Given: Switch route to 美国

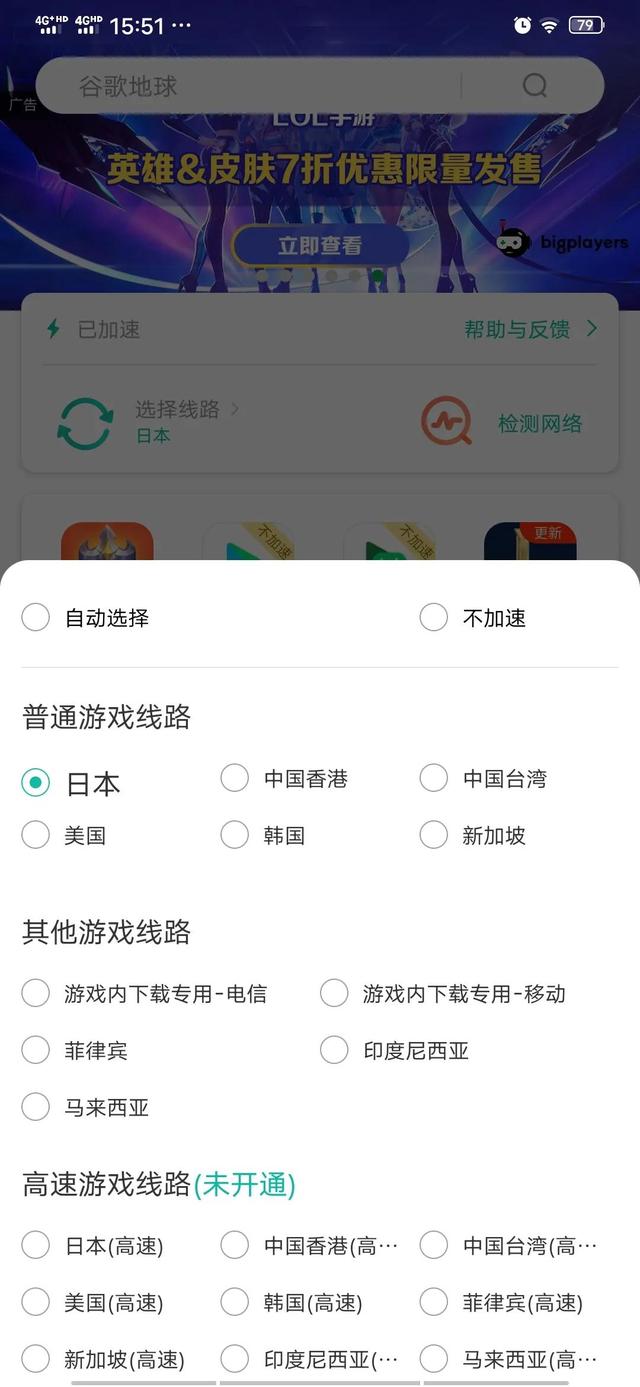Looking at the screenshot, I should tap(64, 835).
